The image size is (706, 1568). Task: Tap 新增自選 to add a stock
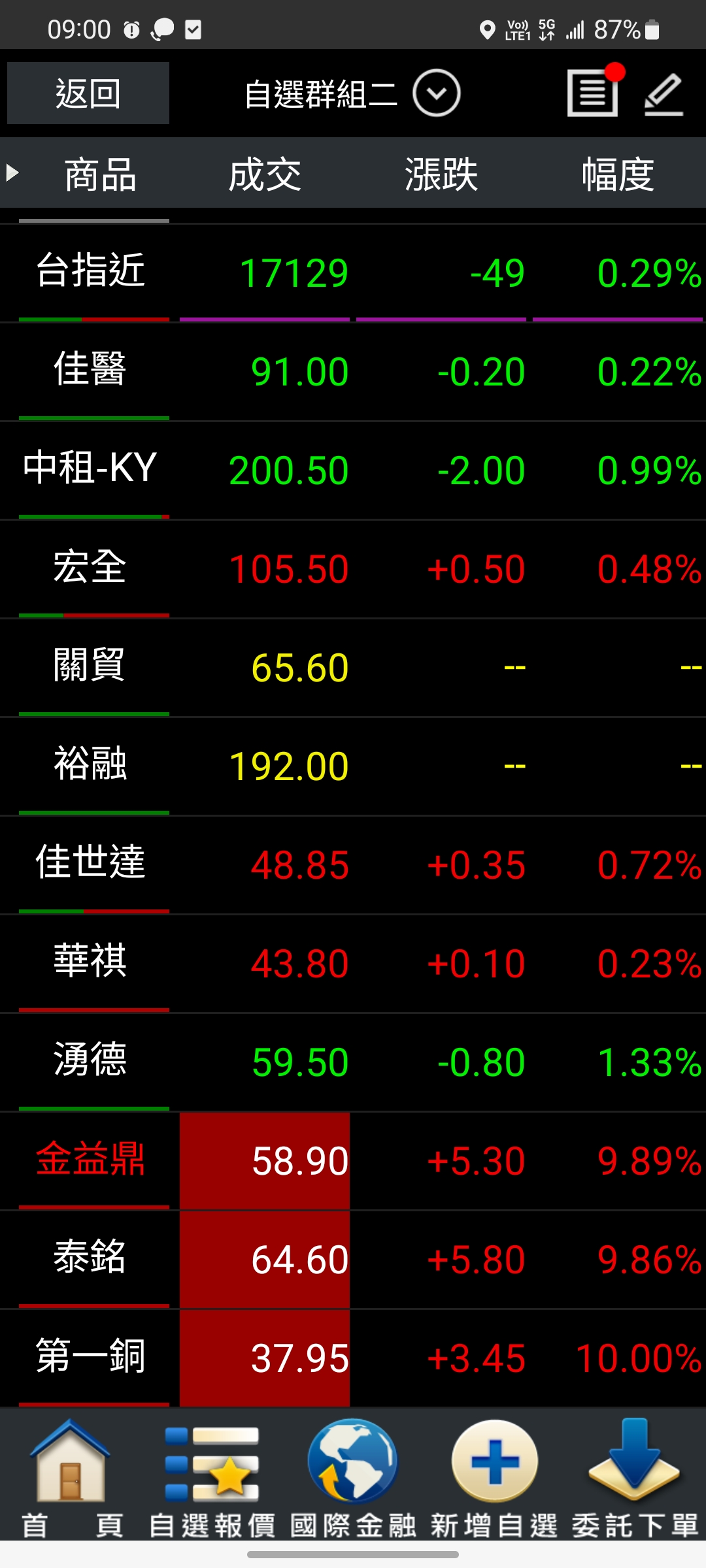pos(494,1478)
